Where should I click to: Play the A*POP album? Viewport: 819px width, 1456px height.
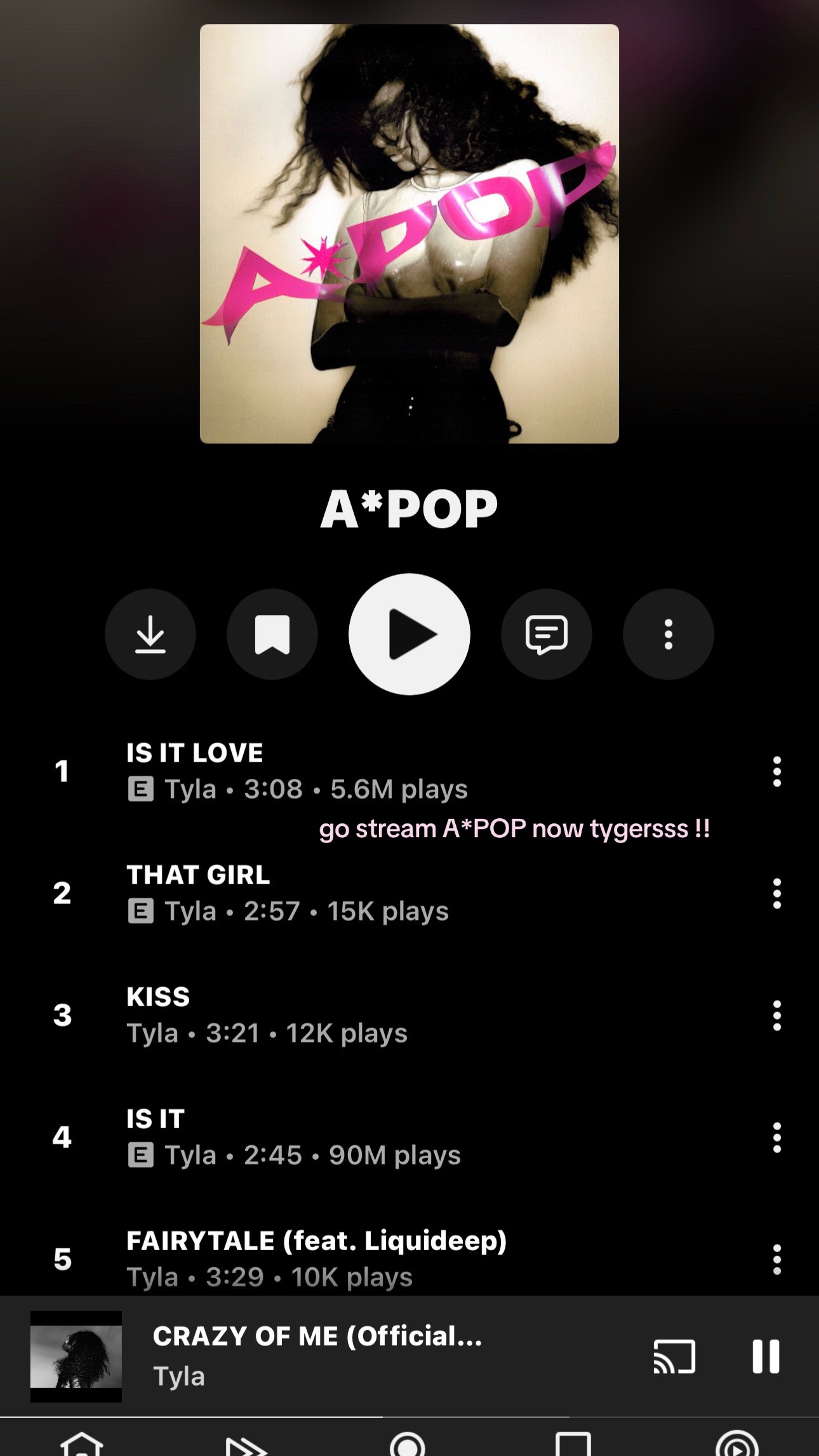coord(409,634)
